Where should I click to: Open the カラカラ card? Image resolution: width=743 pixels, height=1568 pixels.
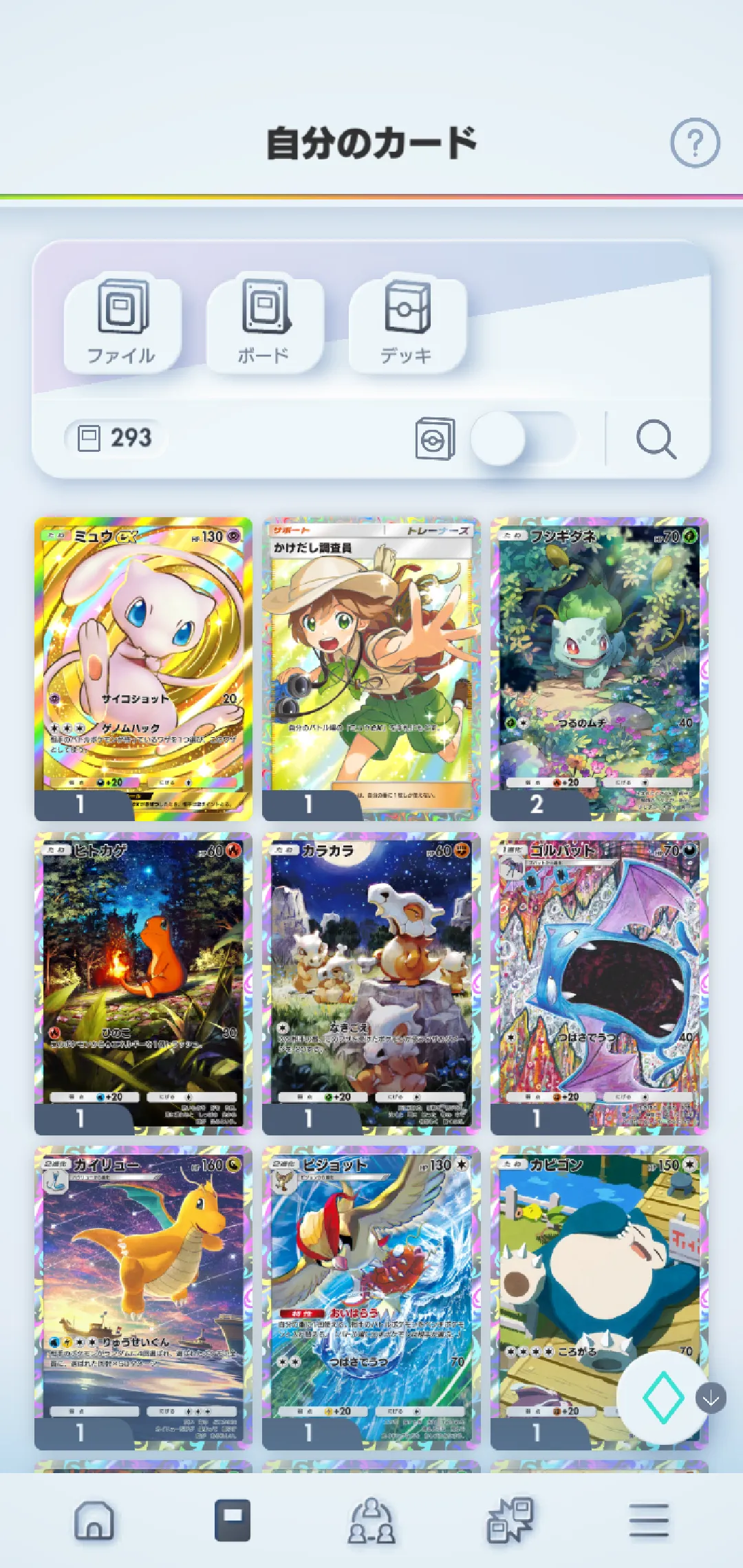371,983
